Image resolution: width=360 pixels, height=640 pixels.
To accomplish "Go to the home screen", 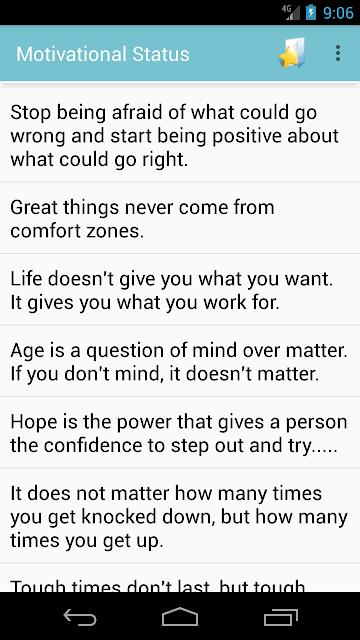I will tap(180, 616).
